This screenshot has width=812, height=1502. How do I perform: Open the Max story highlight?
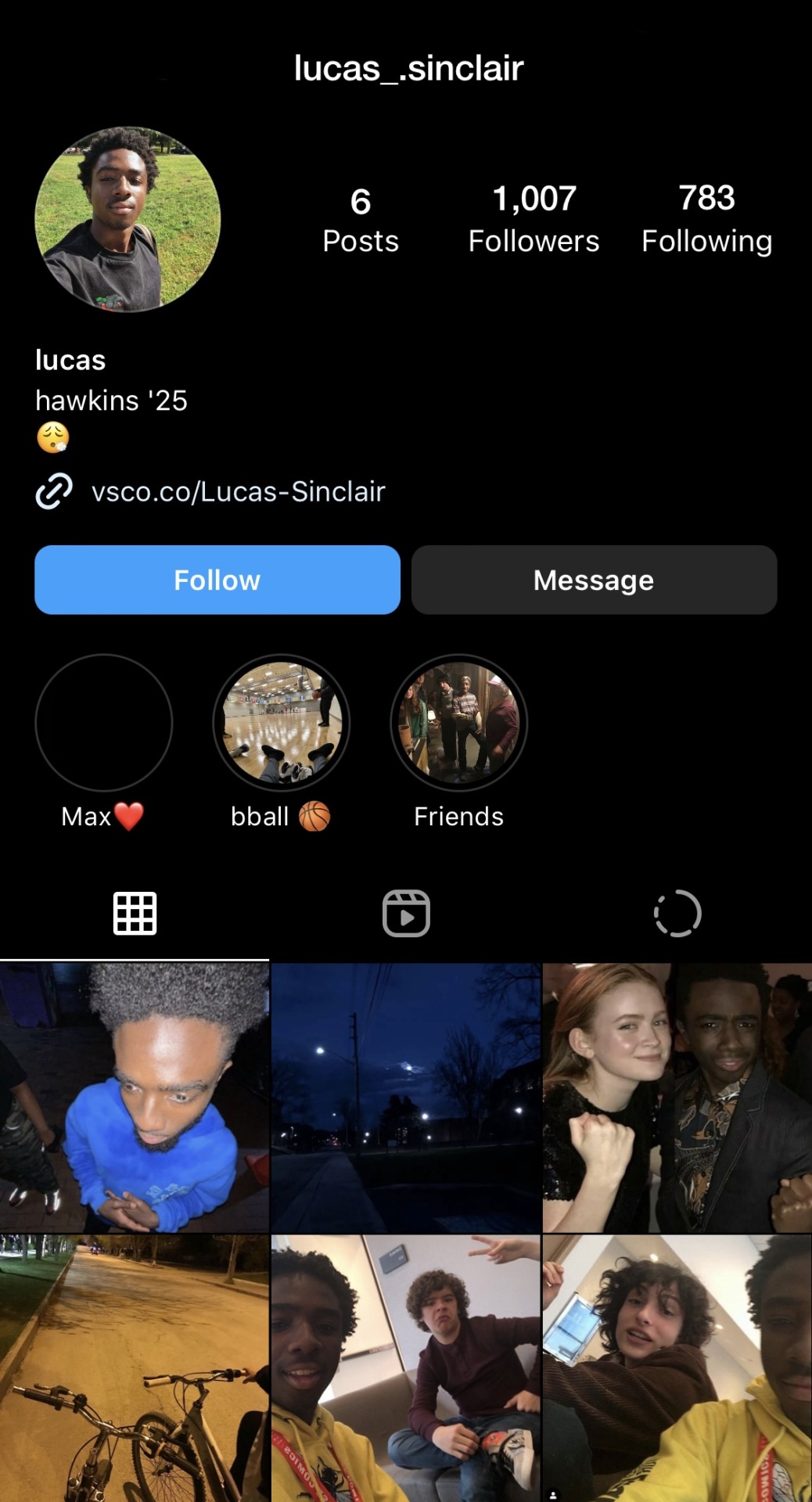pos(103,723)
